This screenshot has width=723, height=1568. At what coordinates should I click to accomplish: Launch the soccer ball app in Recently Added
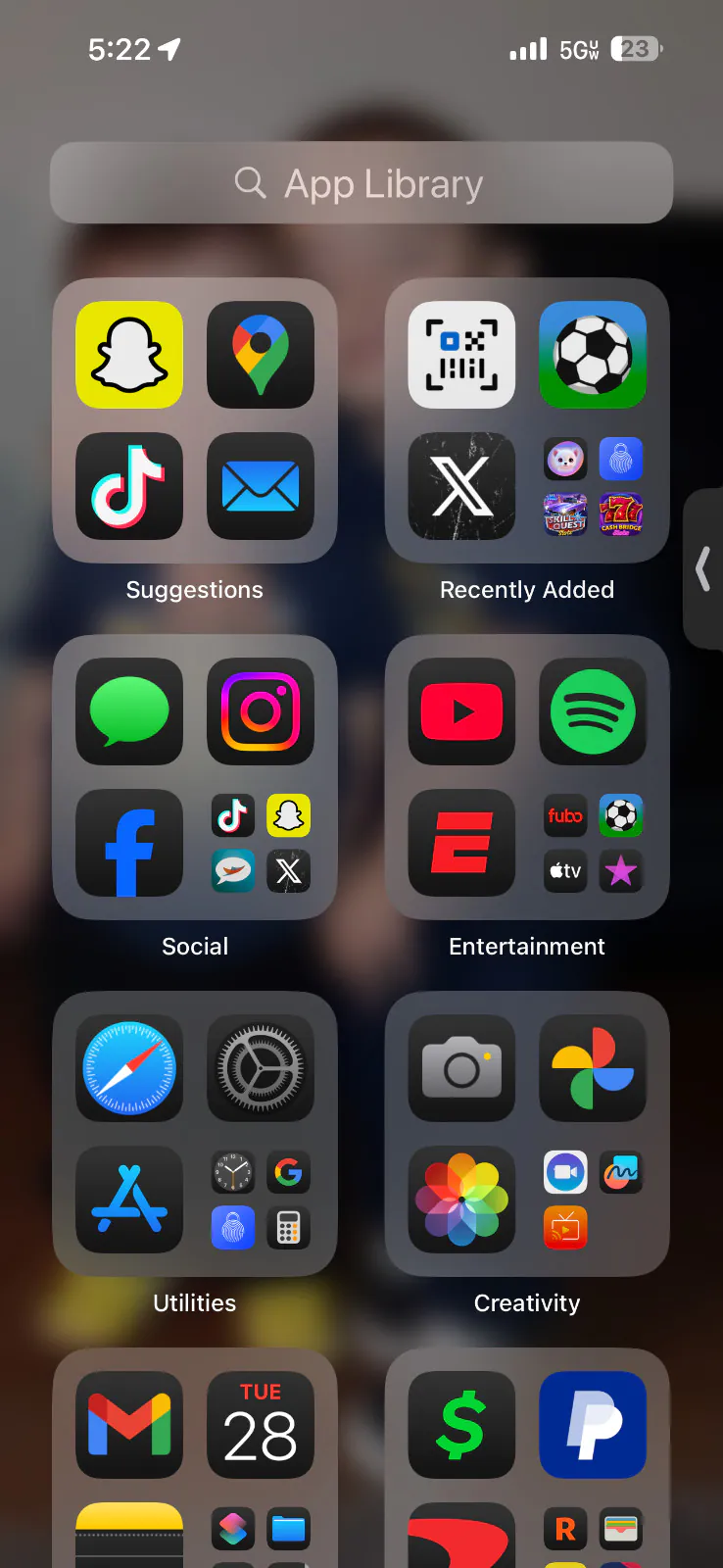[593, 355]
